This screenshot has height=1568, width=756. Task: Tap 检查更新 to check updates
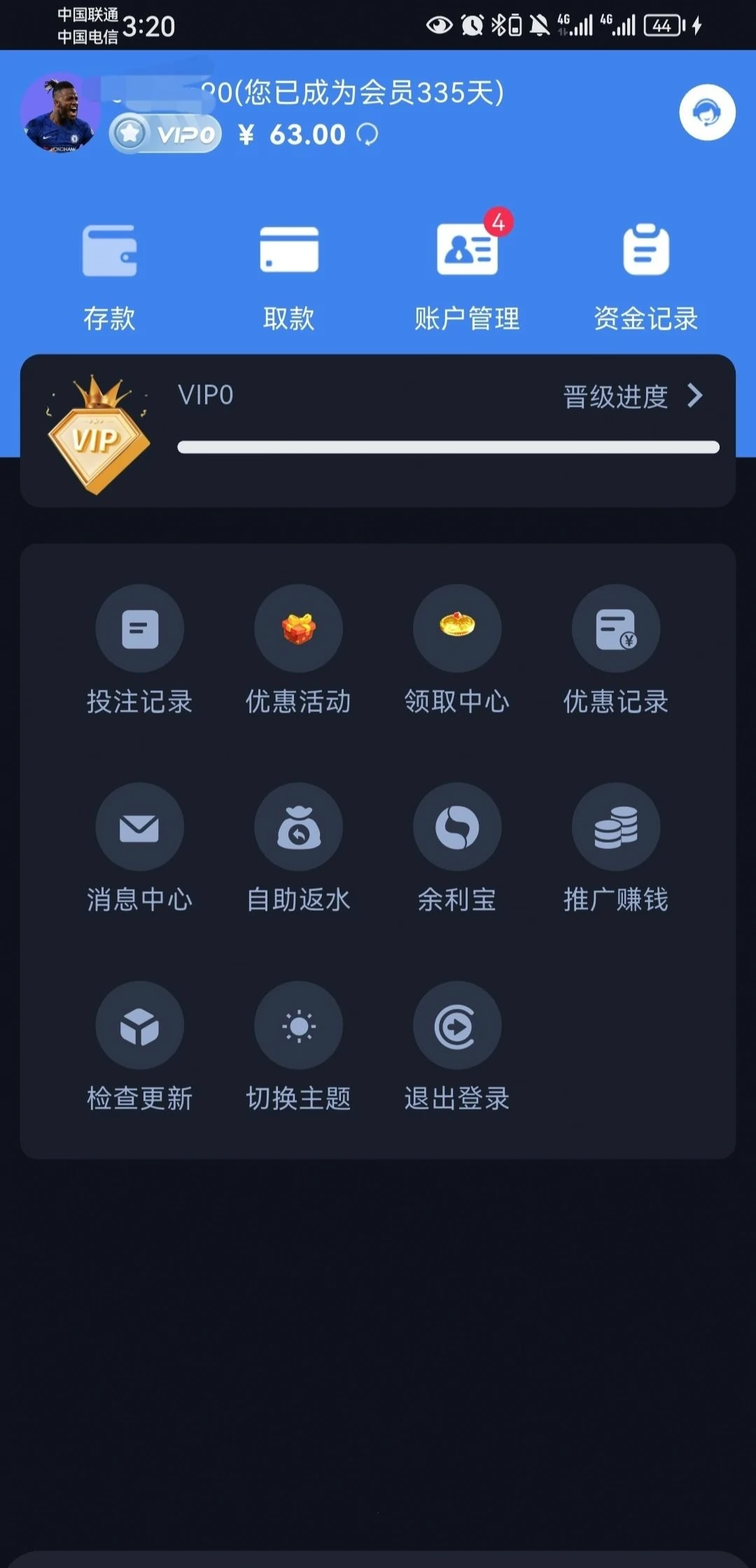140,1046
